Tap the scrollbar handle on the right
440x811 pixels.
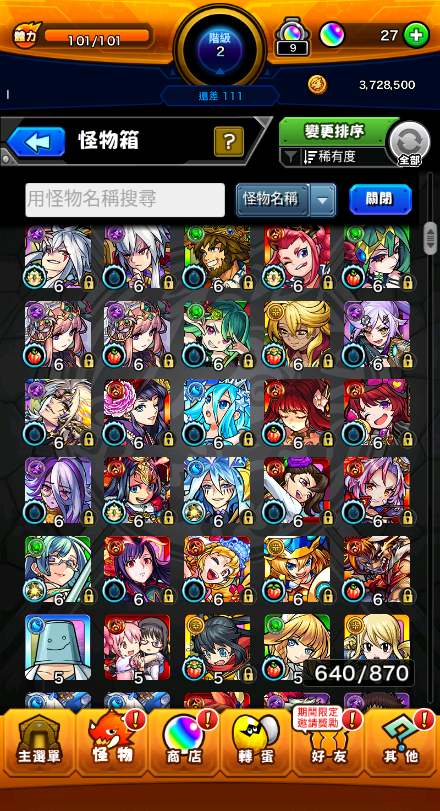pyautogui.click(x=430, y=238)
